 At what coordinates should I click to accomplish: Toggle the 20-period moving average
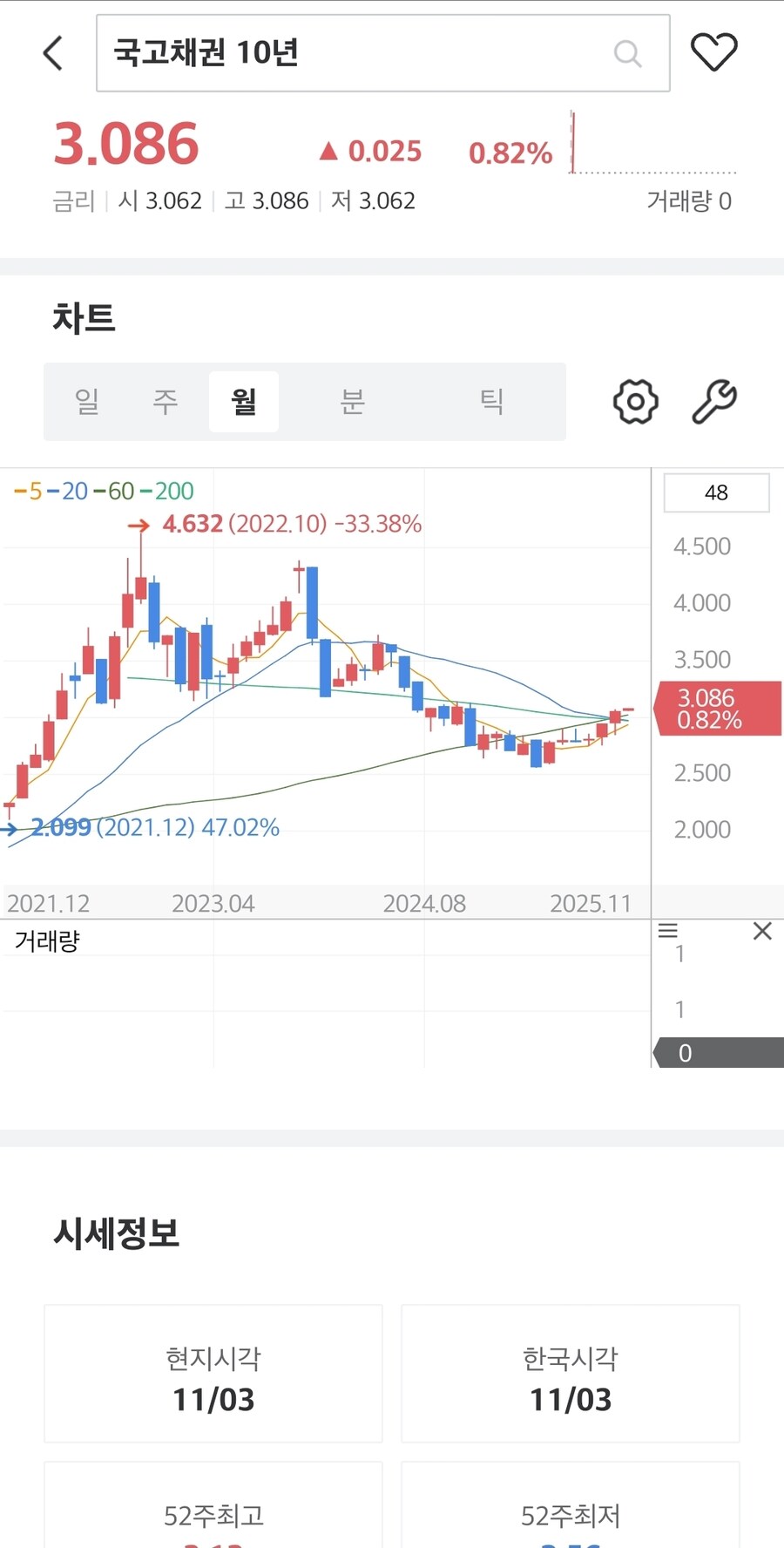[69, 492]
